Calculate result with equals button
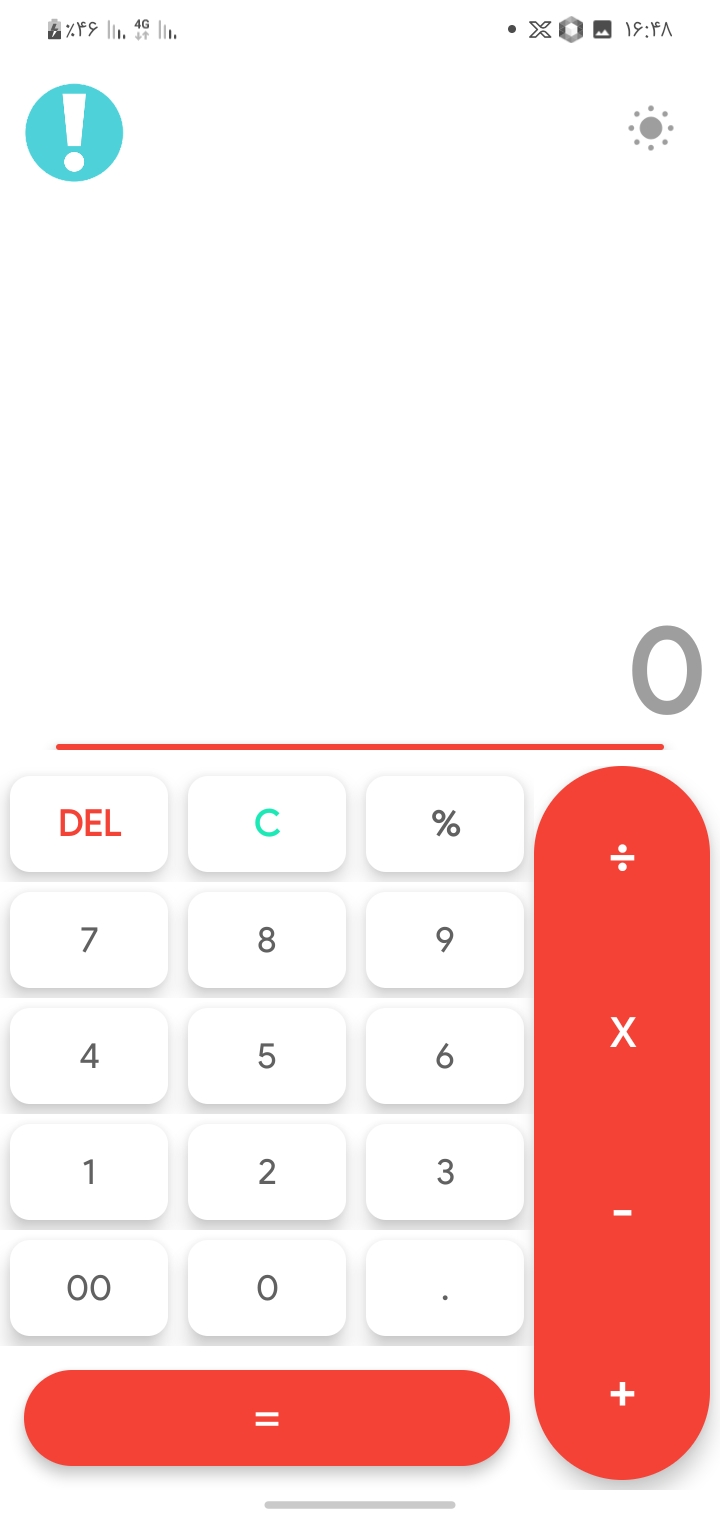This screenshot has height=1520, width=720. pos(267,1418)
